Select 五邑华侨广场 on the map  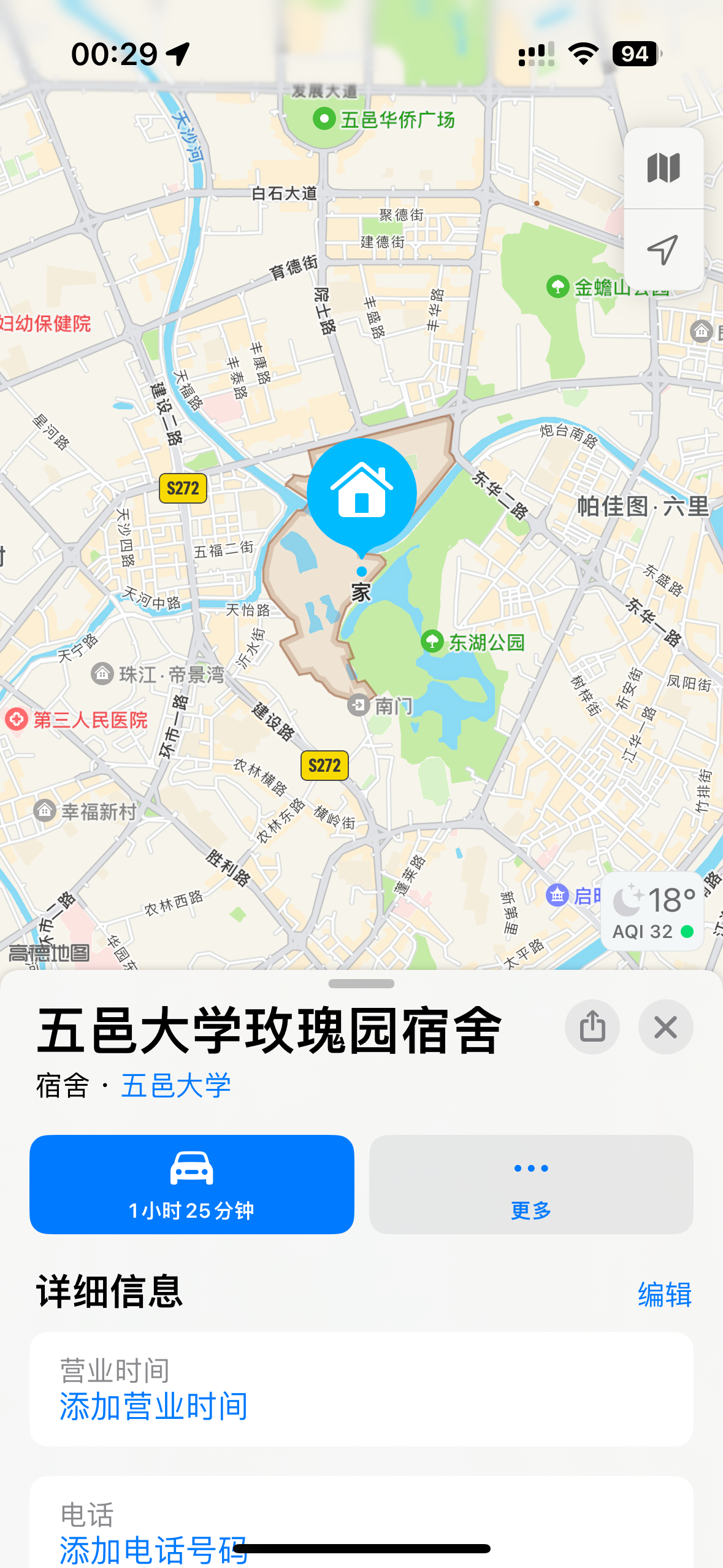pyautogui.click(x=385, y=119)
